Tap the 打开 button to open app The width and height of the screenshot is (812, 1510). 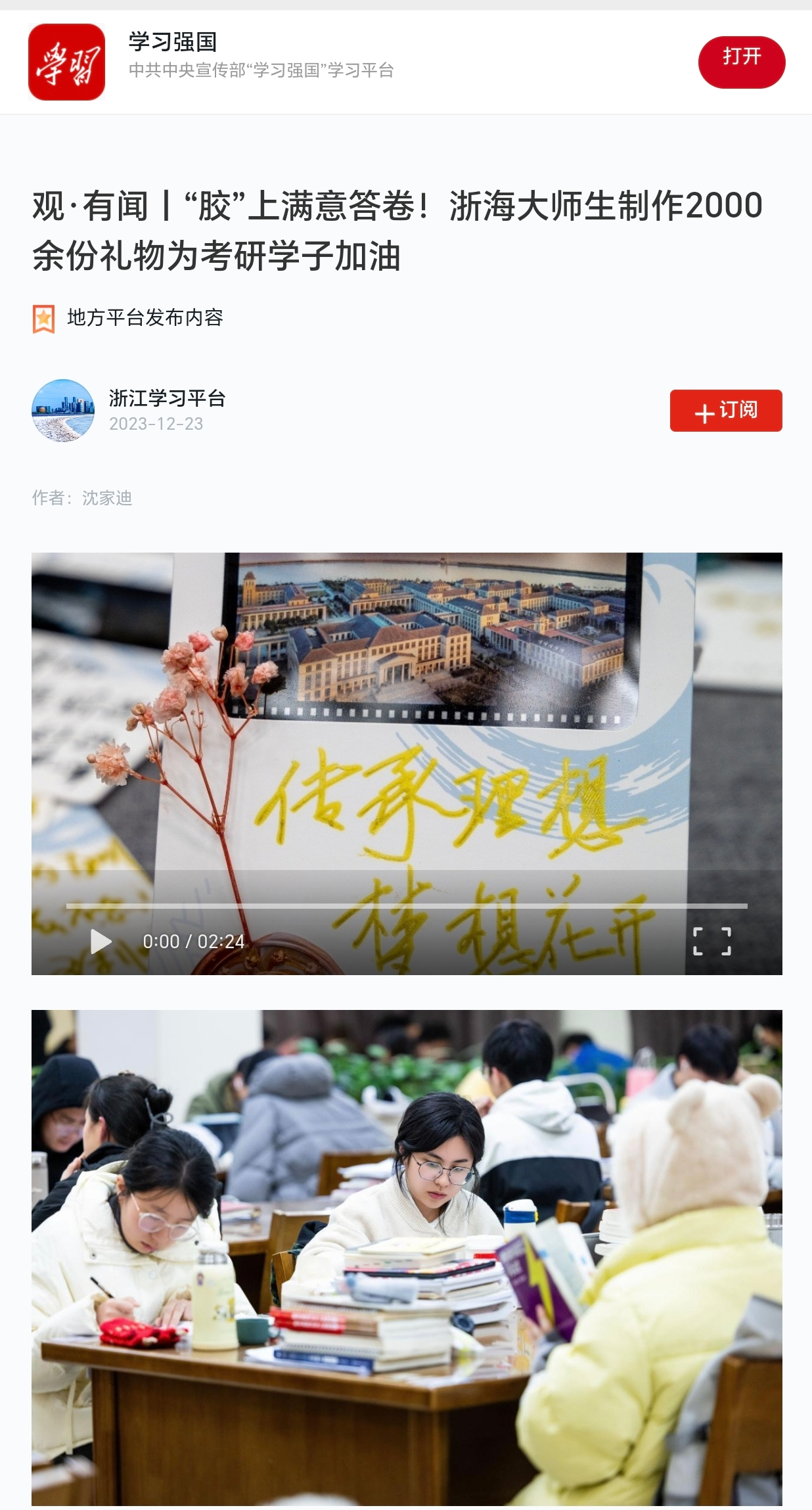point(741,62)
